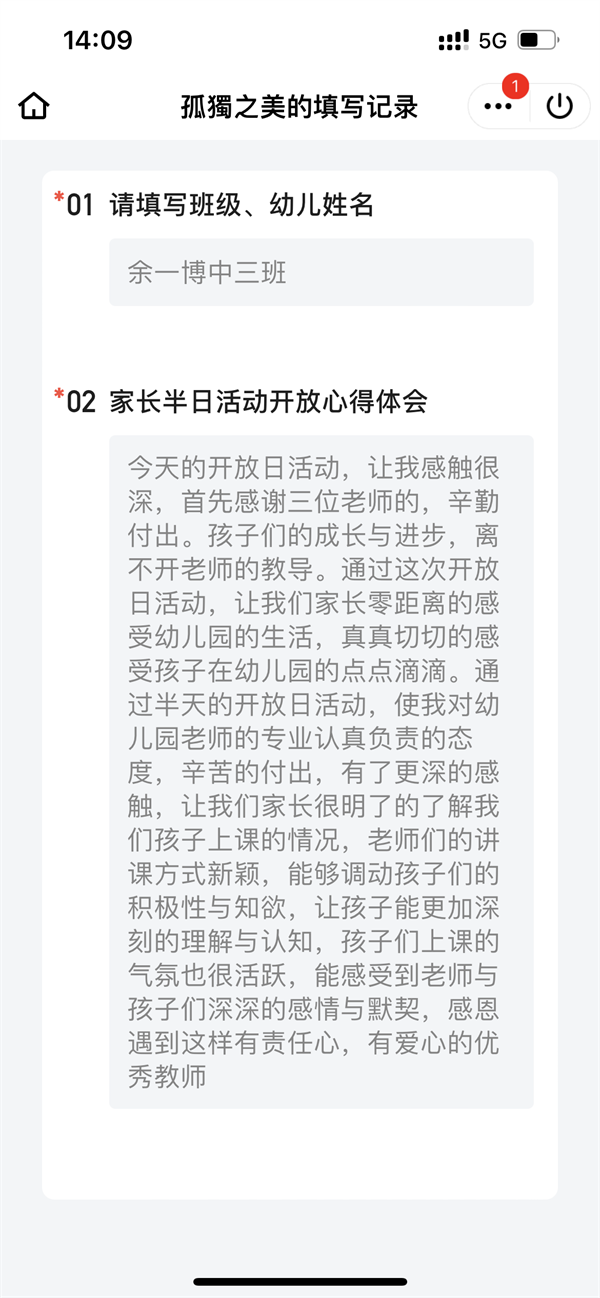Go to the mini program home icon
The width and height of the screenshot is (600, 1298).
pyautogui.click(x=34, y=106)
